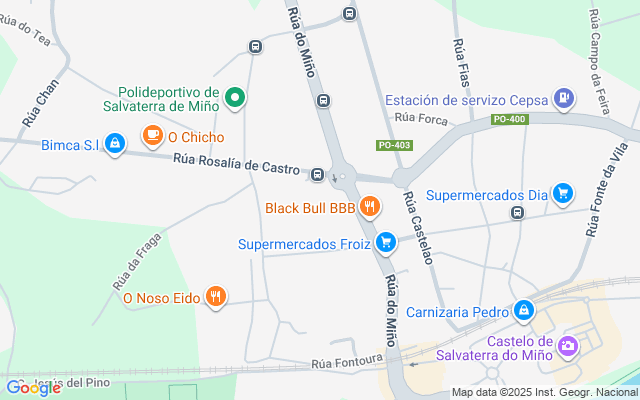
Task: Select the Supermercados Froiz marker
Action: pos(385,242)
